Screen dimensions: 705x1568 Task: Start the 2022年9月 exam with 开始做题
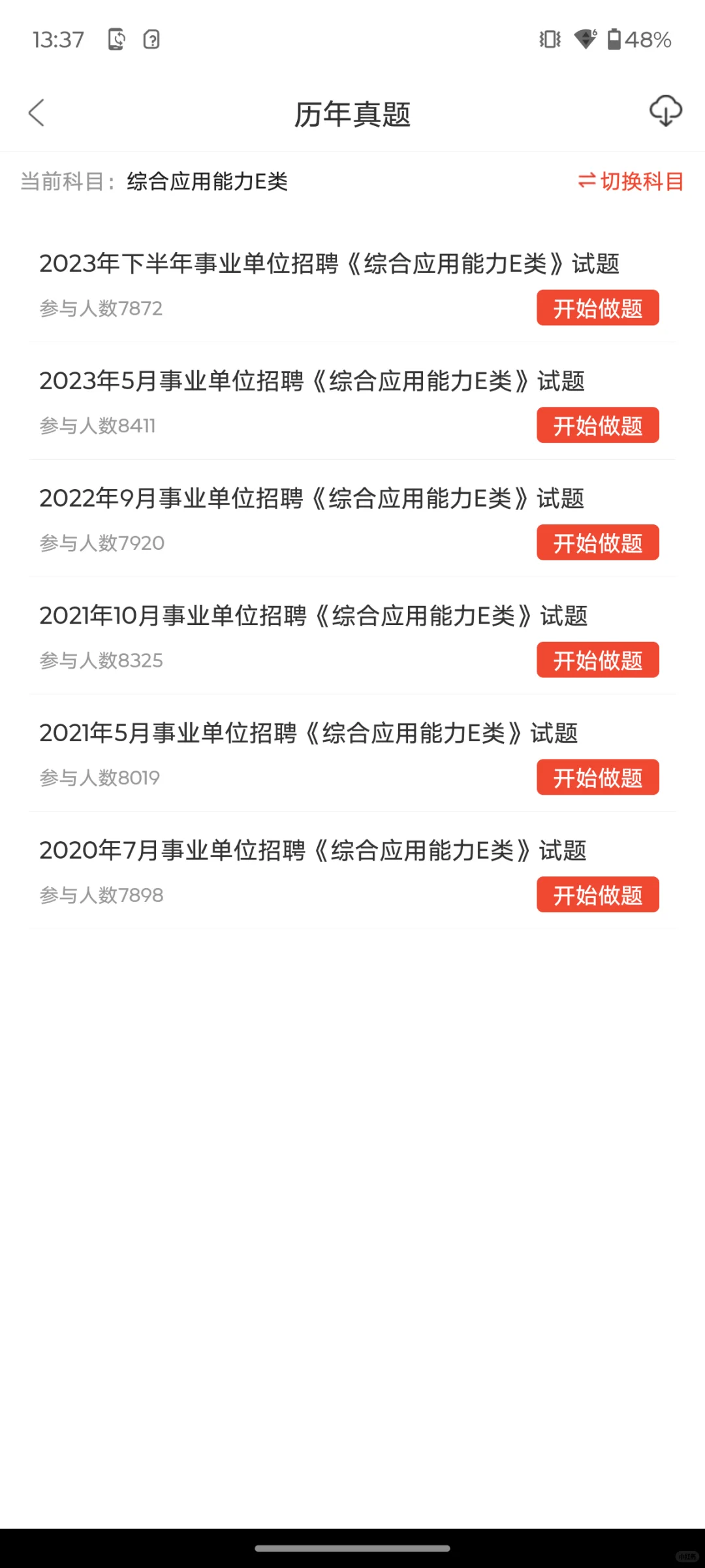pos(597,543)
